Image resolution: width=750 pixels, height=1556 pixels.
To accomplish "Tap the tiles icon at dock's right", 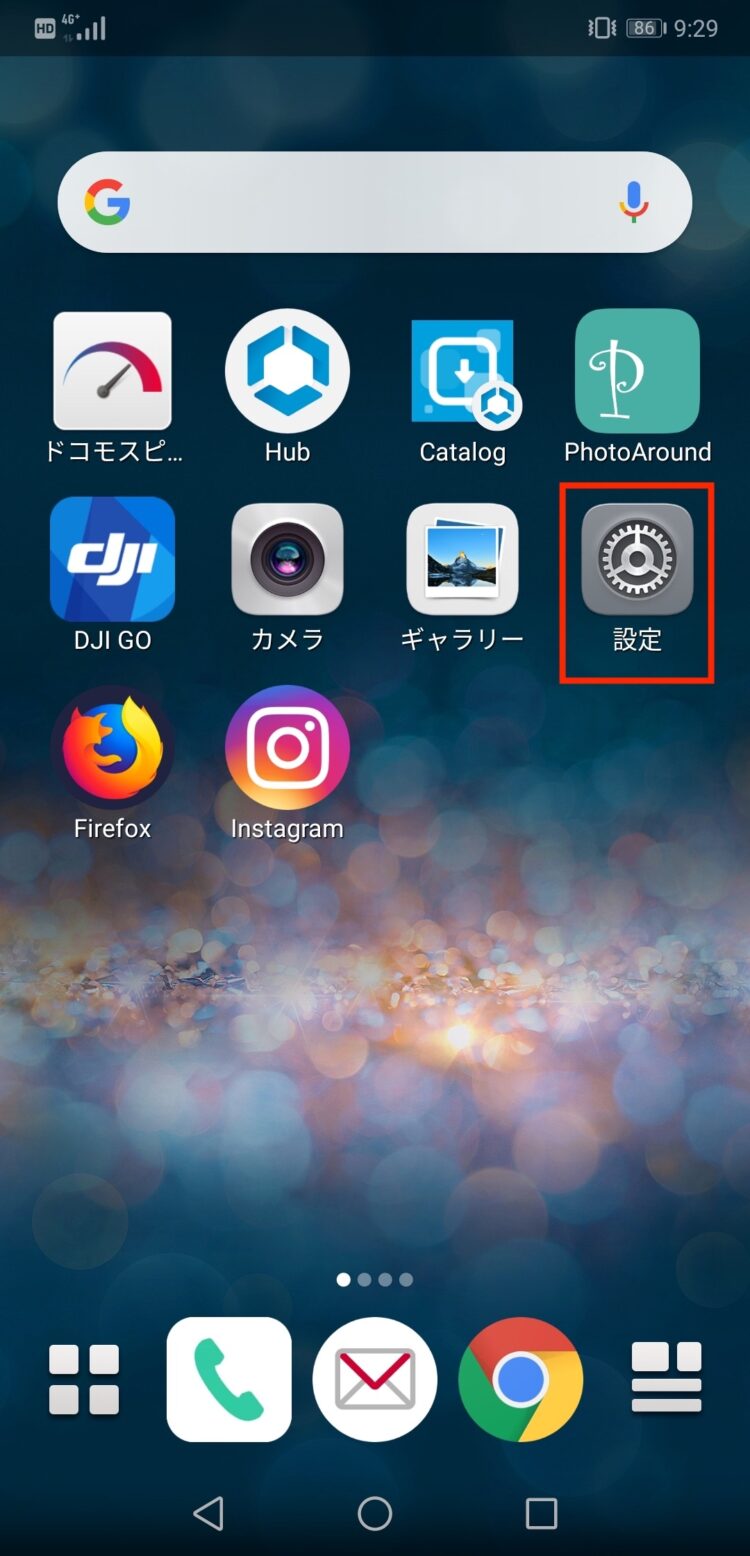I will (x=666, y=1379).
